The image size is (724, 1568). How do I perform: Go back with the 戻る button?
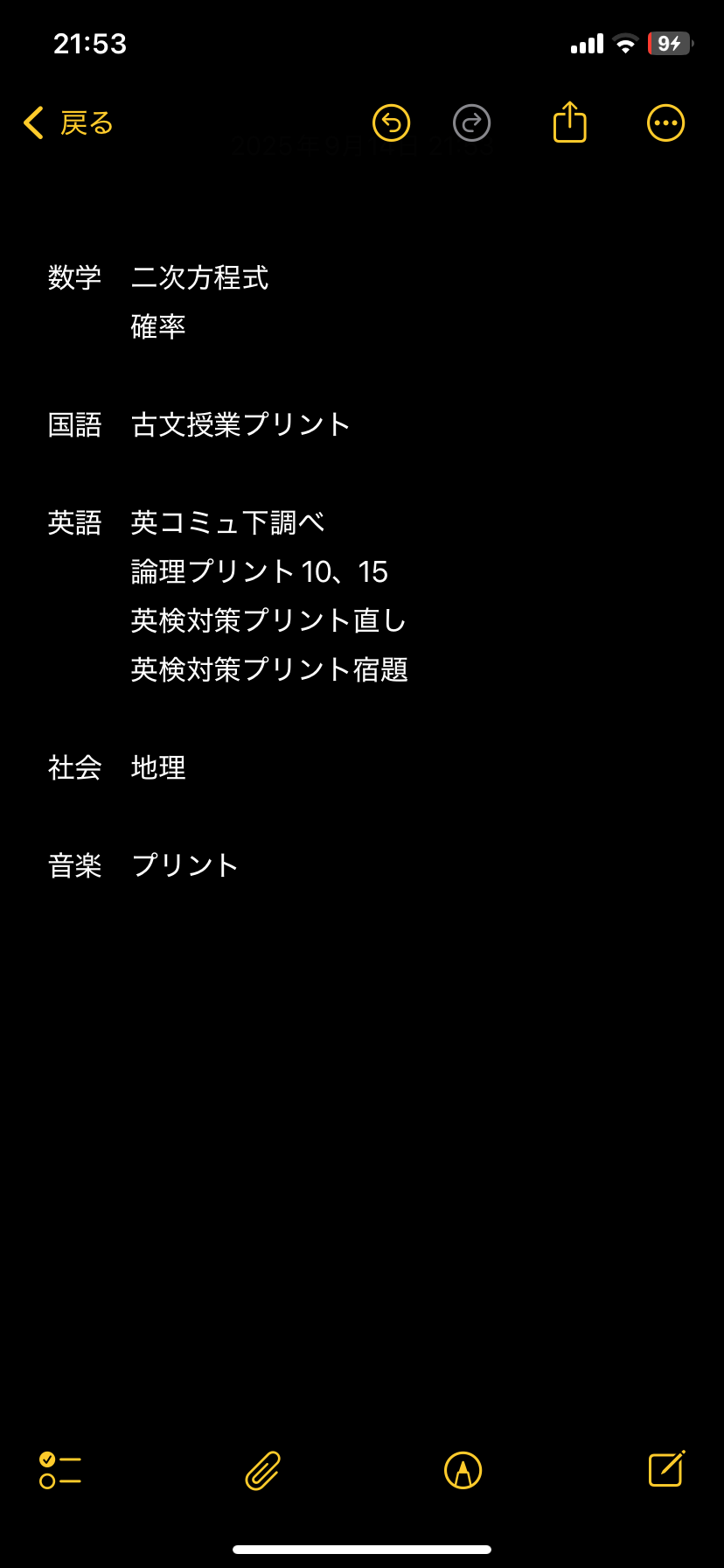(x=68, y=123)
